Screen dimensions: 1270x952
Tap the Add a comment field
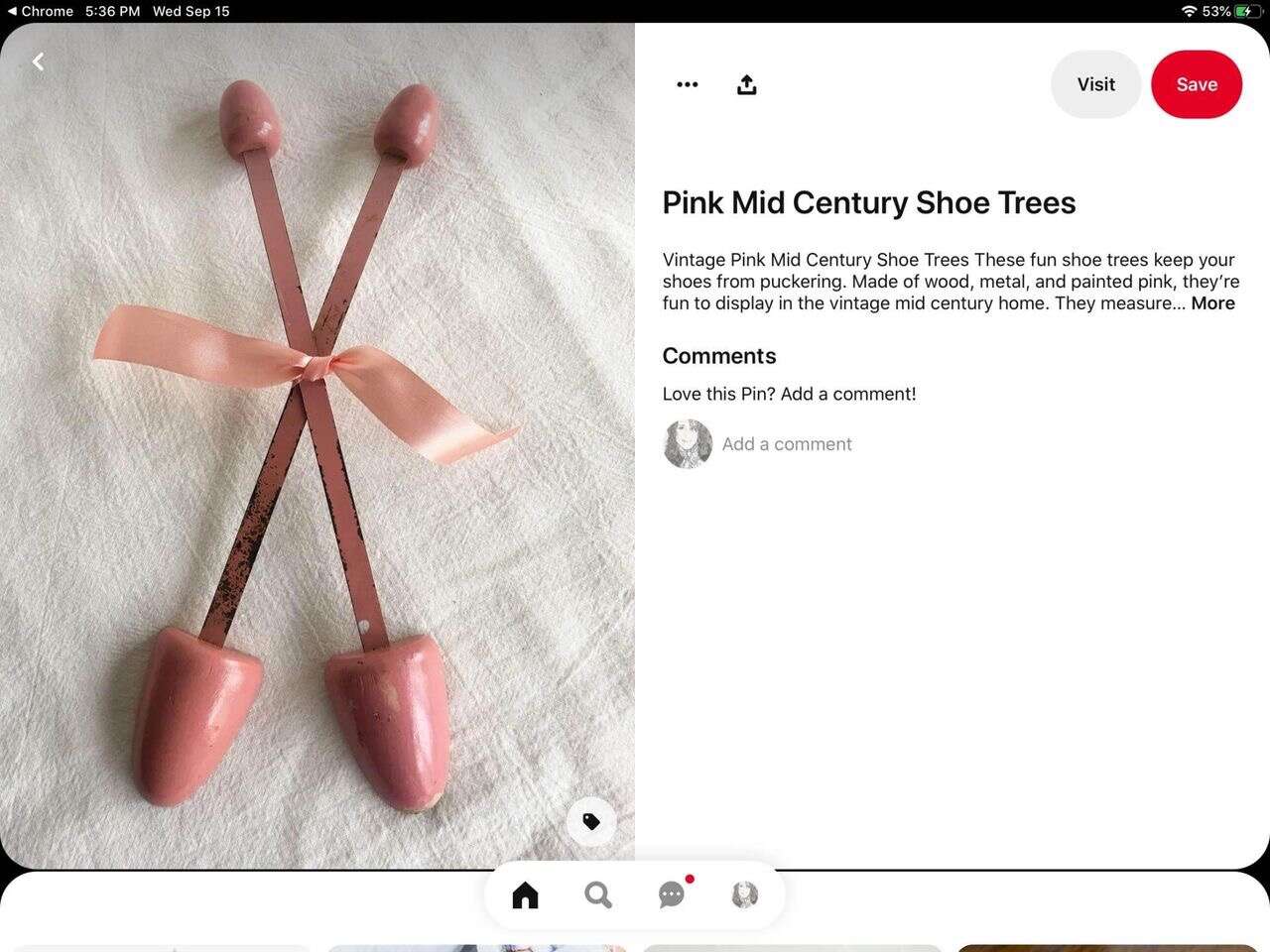point(787,444)
